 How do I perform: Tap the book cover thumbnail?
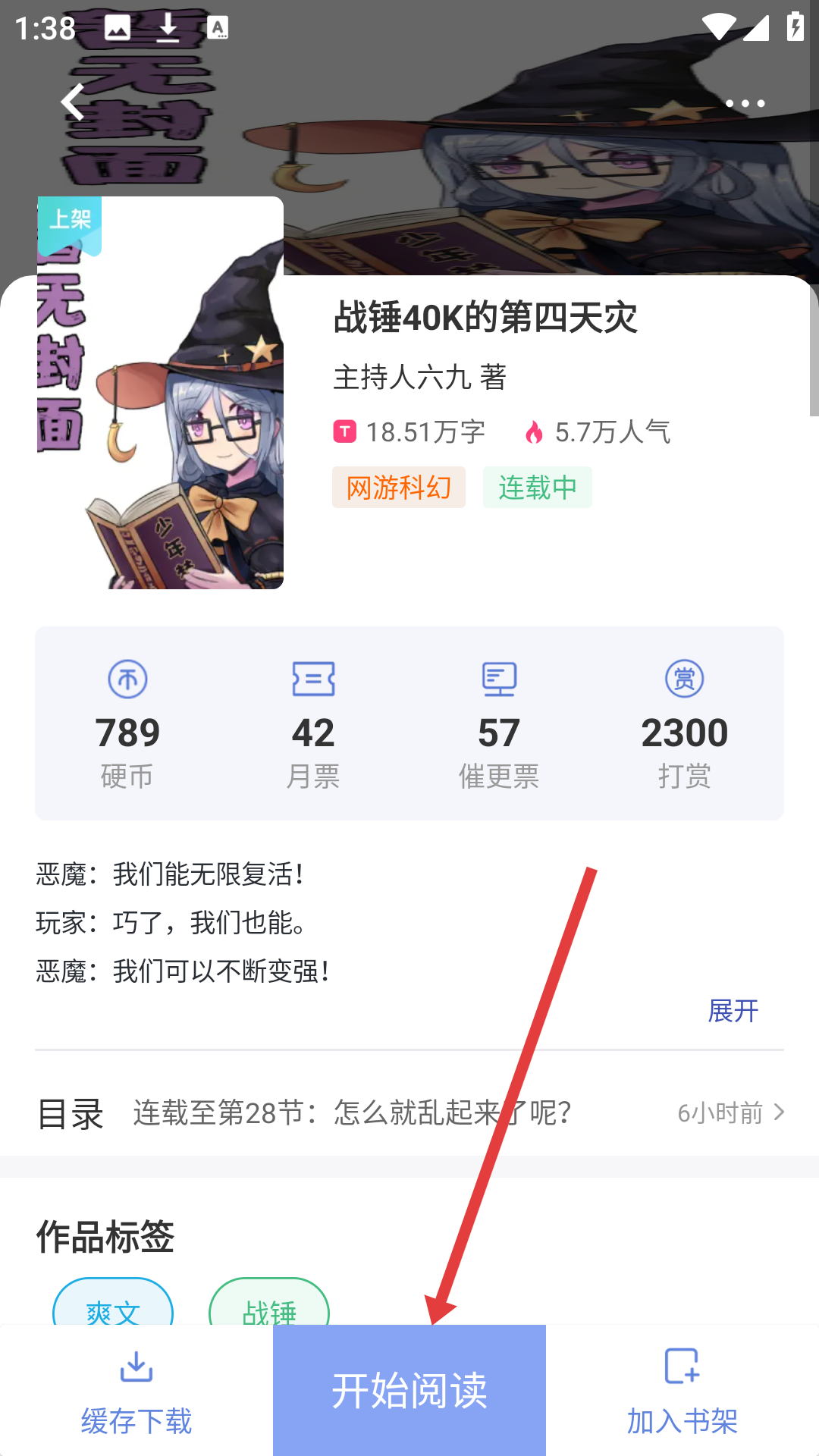(161, 393)
